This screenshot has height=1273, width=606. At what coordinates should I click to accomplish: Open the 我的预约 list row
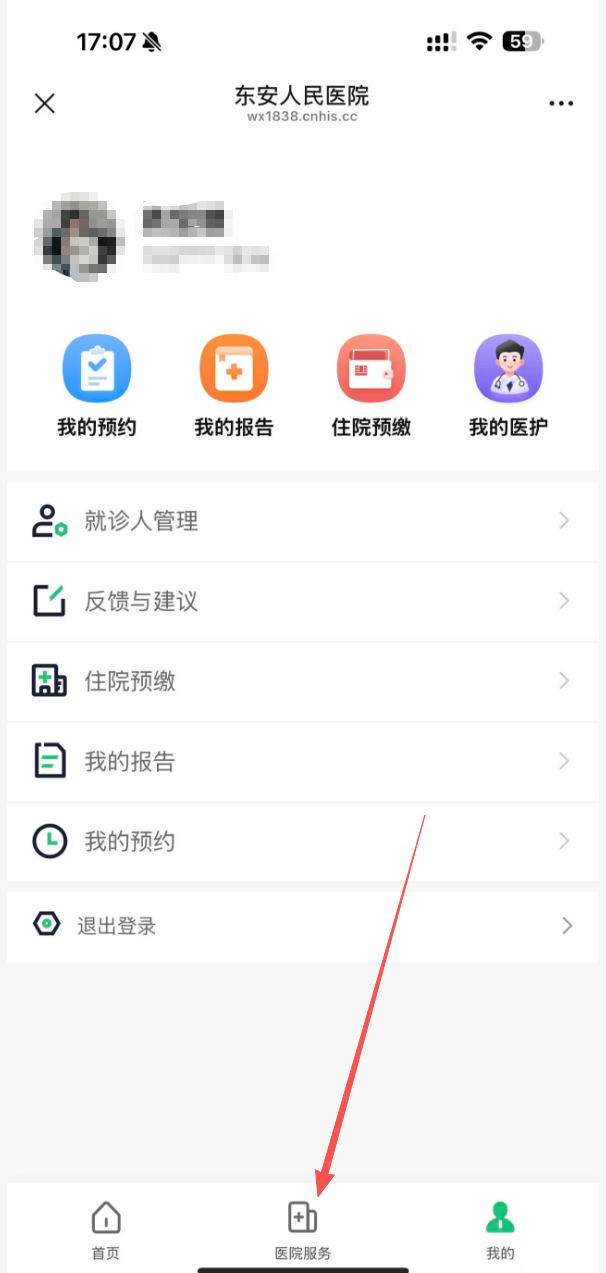pos(302,841)
